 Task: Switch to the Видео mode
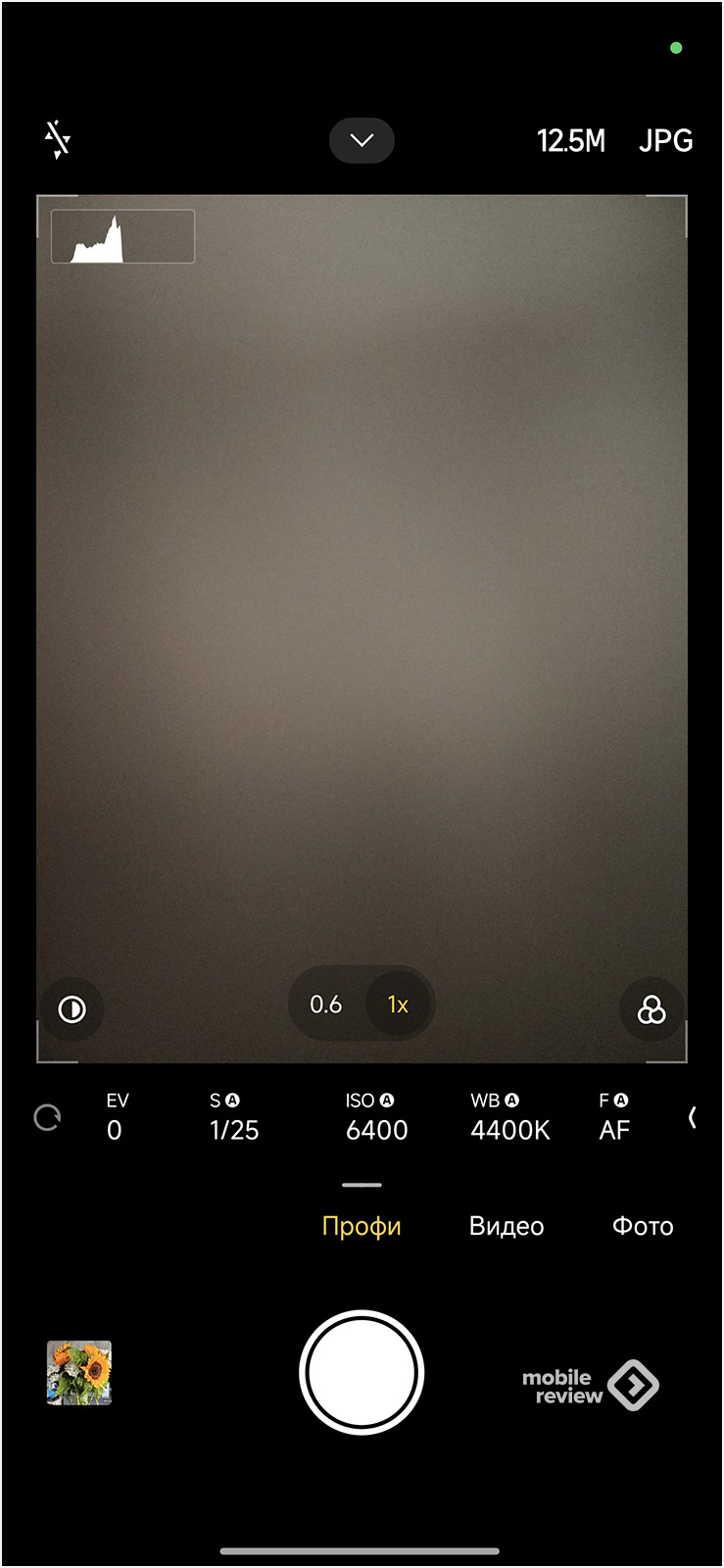506,1226
